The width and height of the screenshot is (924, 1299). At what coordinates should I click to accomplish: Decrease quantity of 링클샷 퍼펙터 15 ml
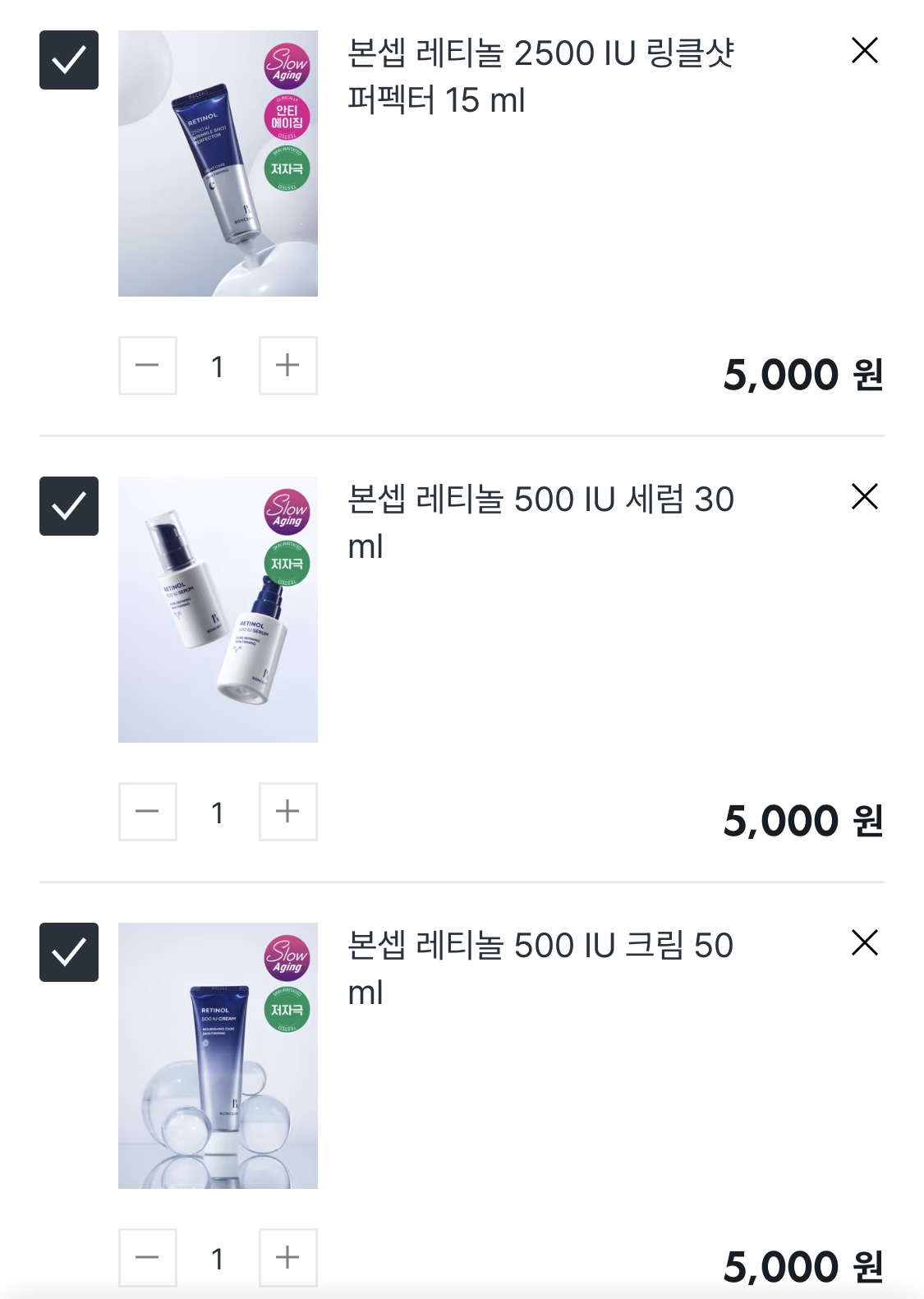[148, 366]
